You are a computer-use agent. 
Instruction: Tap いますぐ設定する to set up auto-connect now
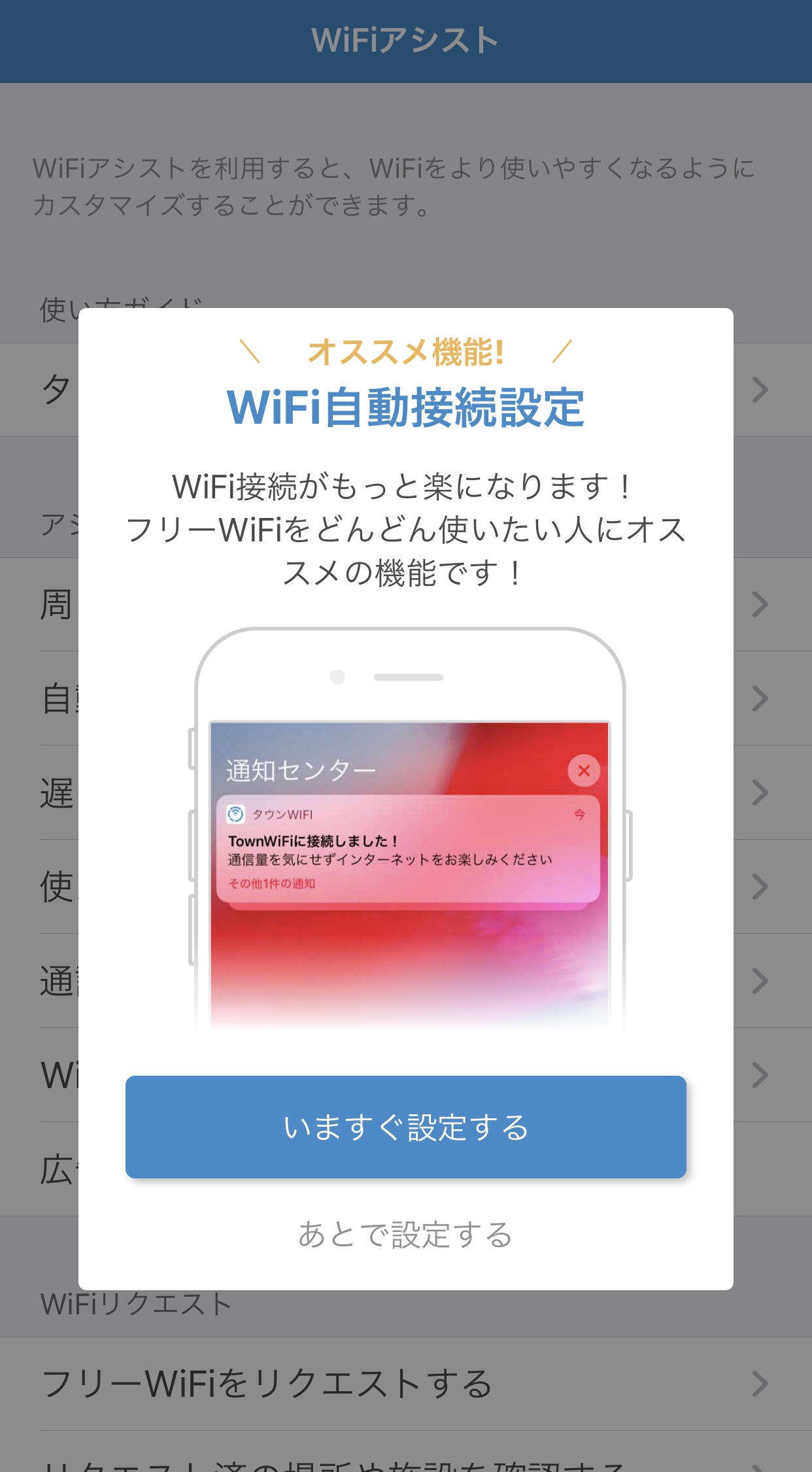tap(405, 1127)
